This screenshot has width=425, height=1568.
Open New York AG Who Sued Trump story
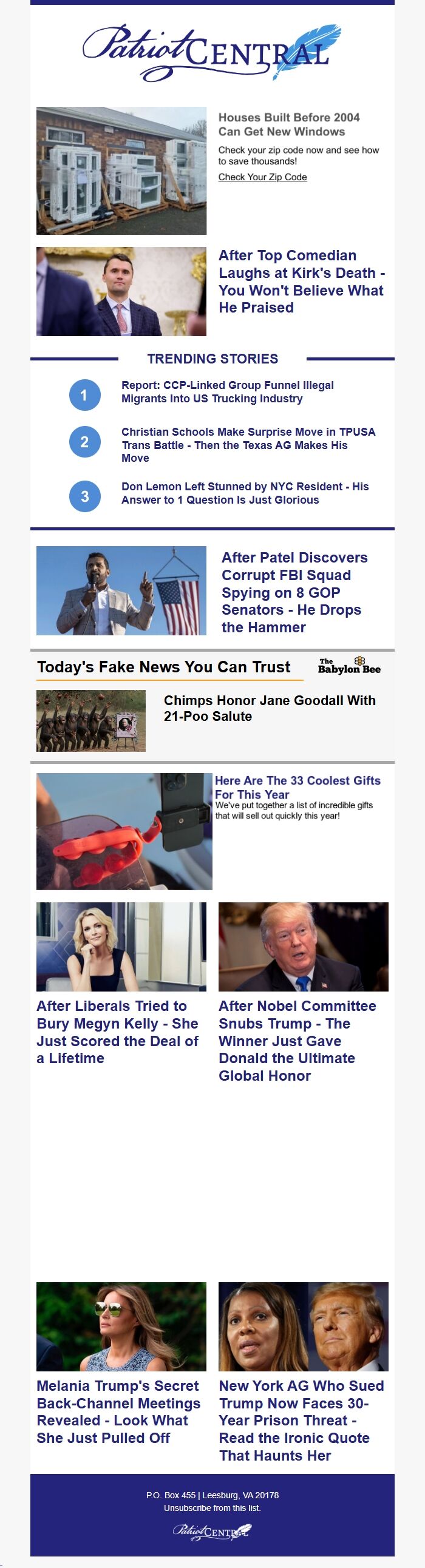301,1420
